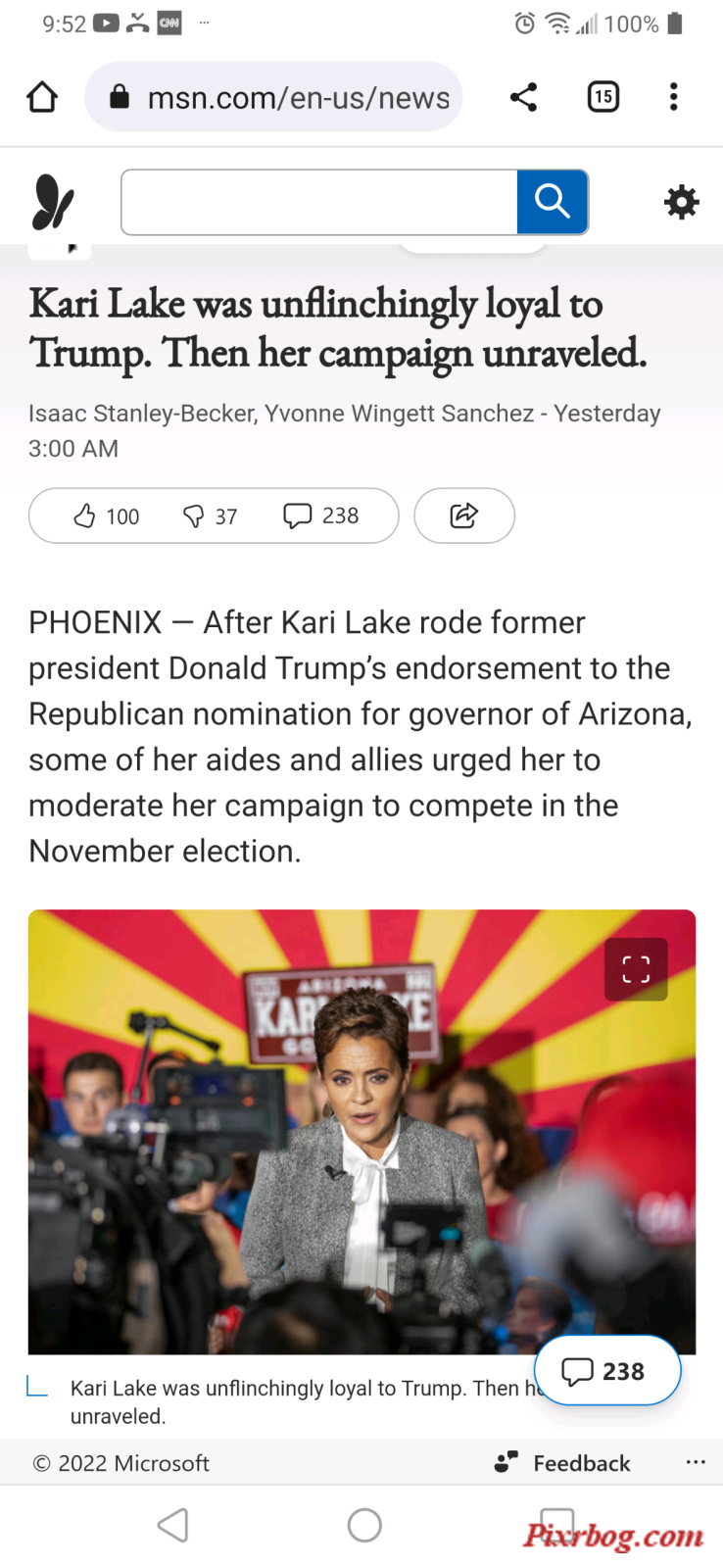The image size is (723, 1568).
Task: Open the 238 comments under the headline
Action: click(x=321, y=516)
